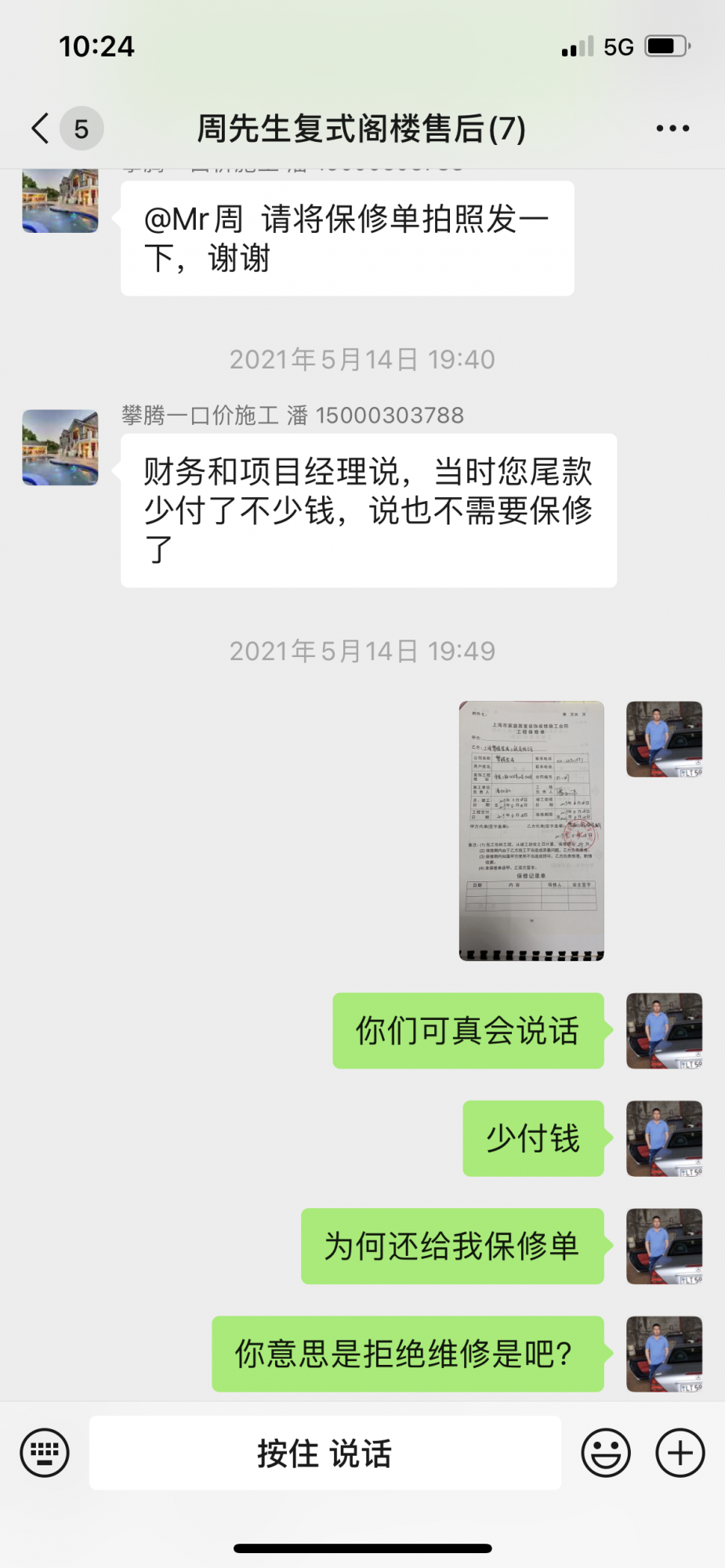Go back to the chat list
Screen dimensions: 725x1568
coord(41,129)
